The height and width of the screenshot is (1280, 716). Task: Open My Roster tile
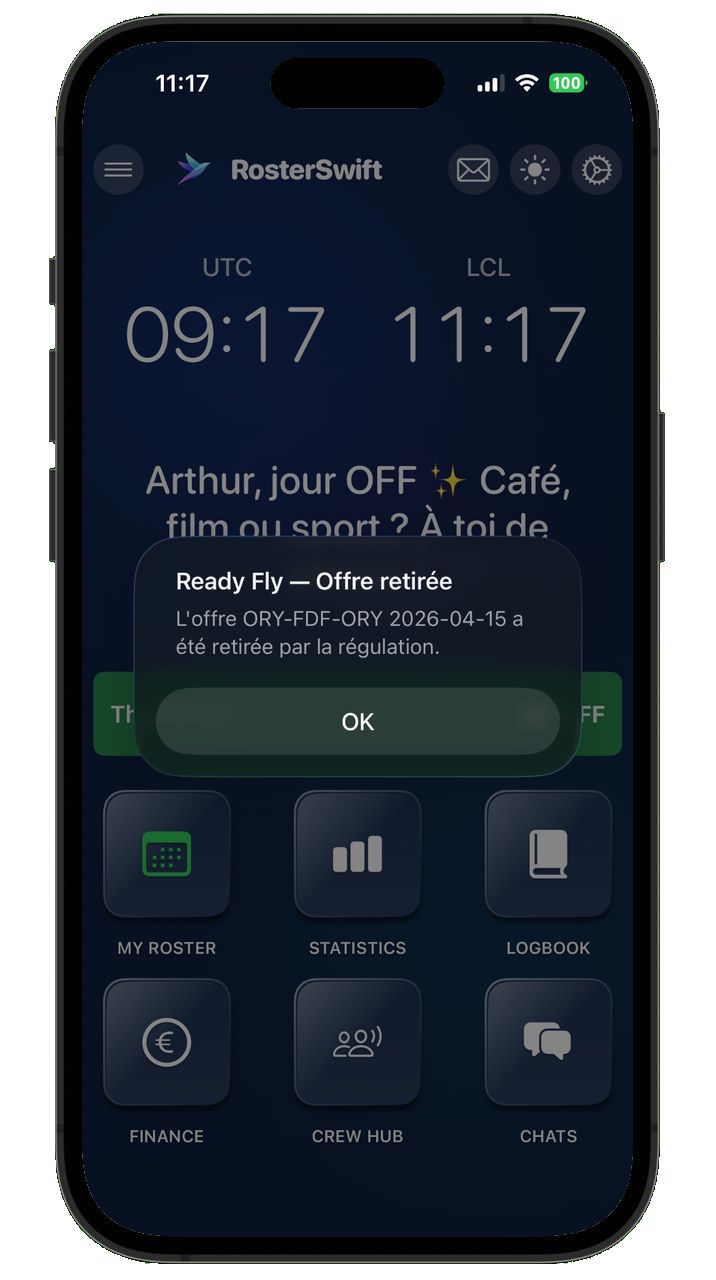(167, 855)
